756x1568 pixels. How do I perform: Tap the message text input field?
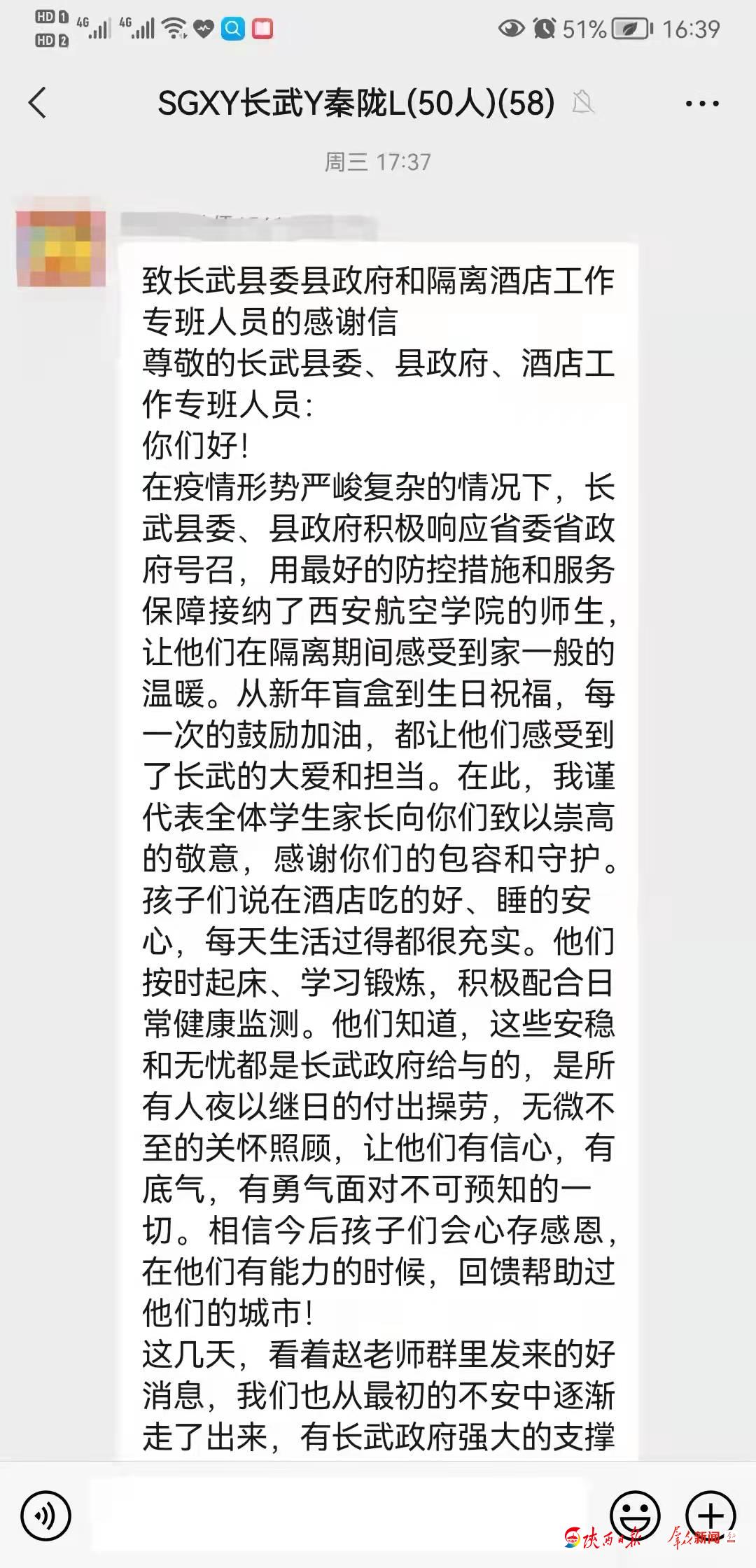(x=339, y=1516)
